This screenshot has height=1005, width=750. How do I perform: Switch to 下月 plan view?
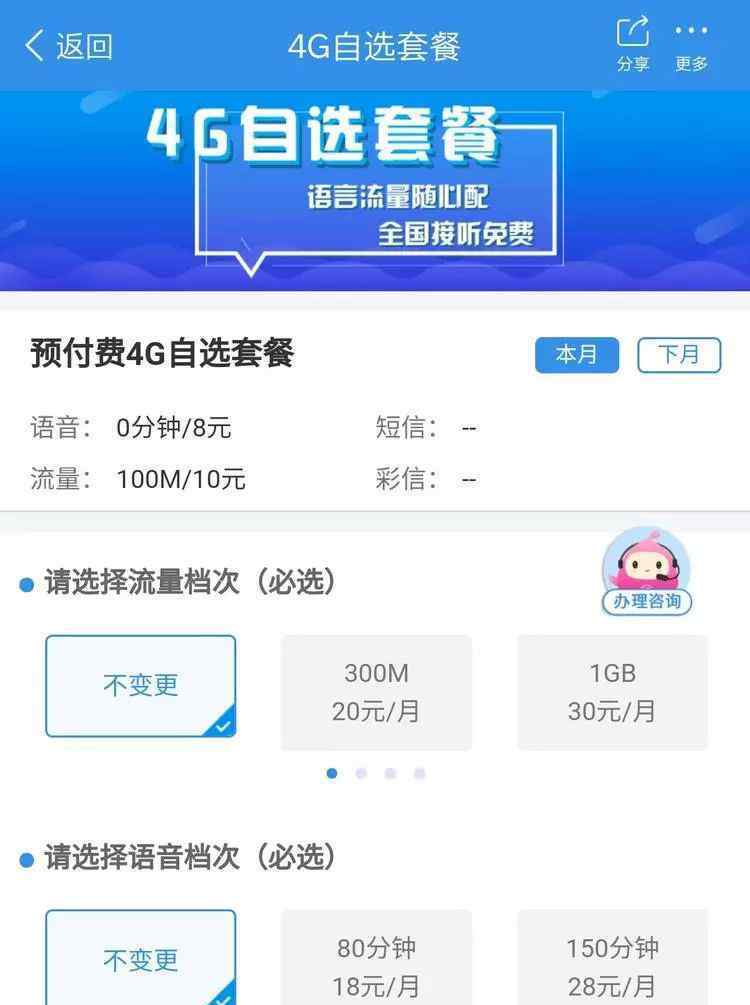[679, 355]
